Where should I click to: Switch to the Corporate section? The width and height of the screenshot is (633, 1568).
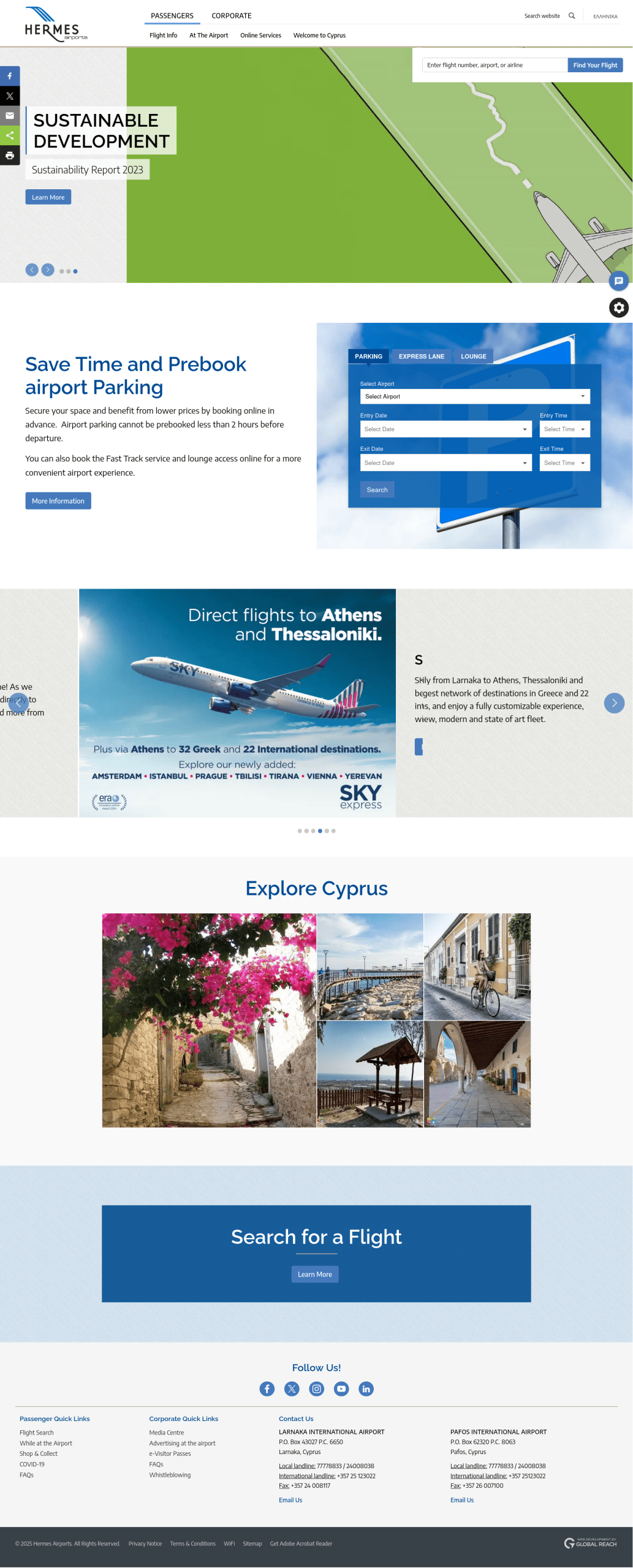click(x=231, y=16)
